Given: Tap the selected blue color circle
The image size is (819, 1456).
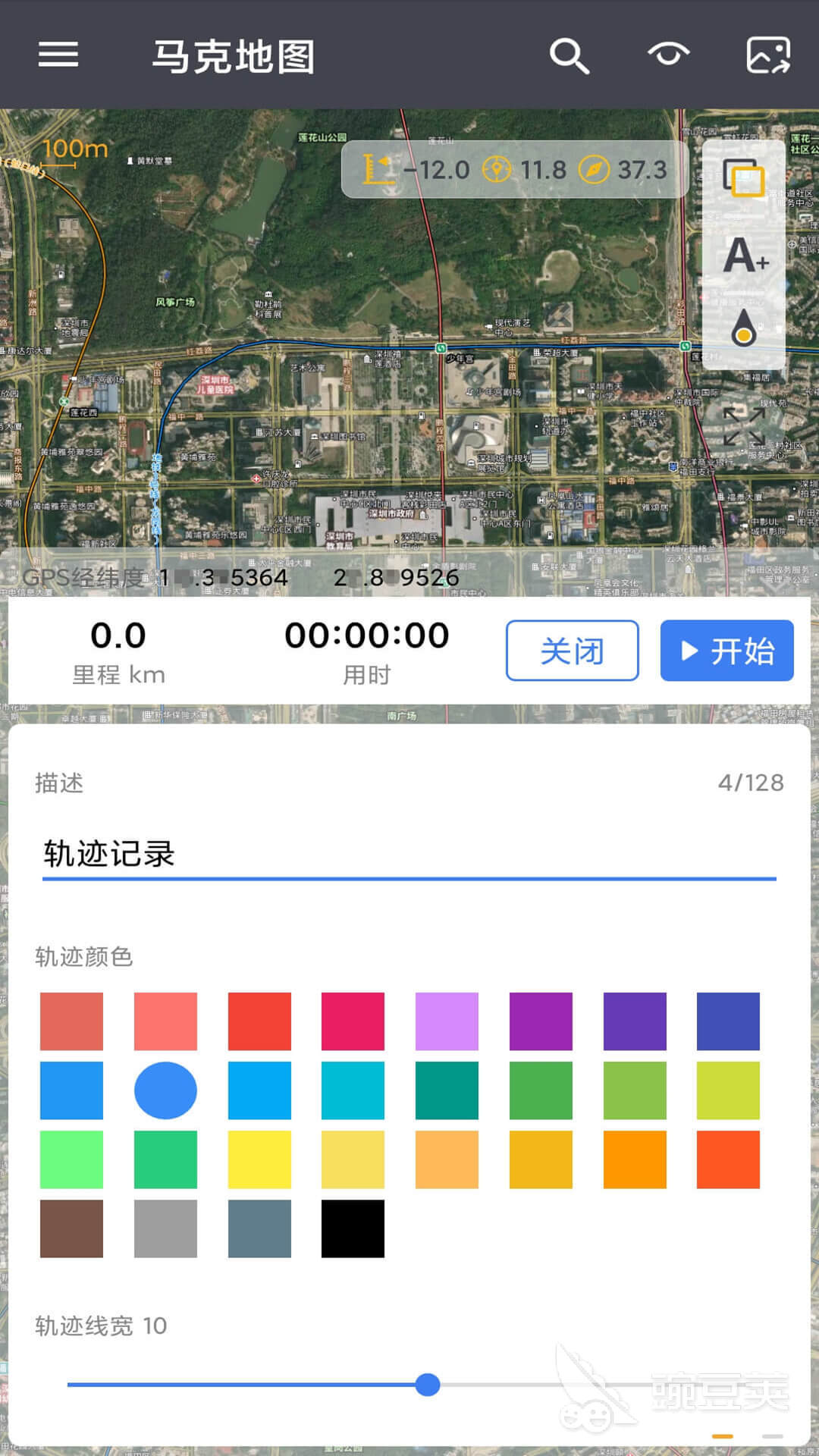Looking at the screenshot, I should click(165, 1089).
